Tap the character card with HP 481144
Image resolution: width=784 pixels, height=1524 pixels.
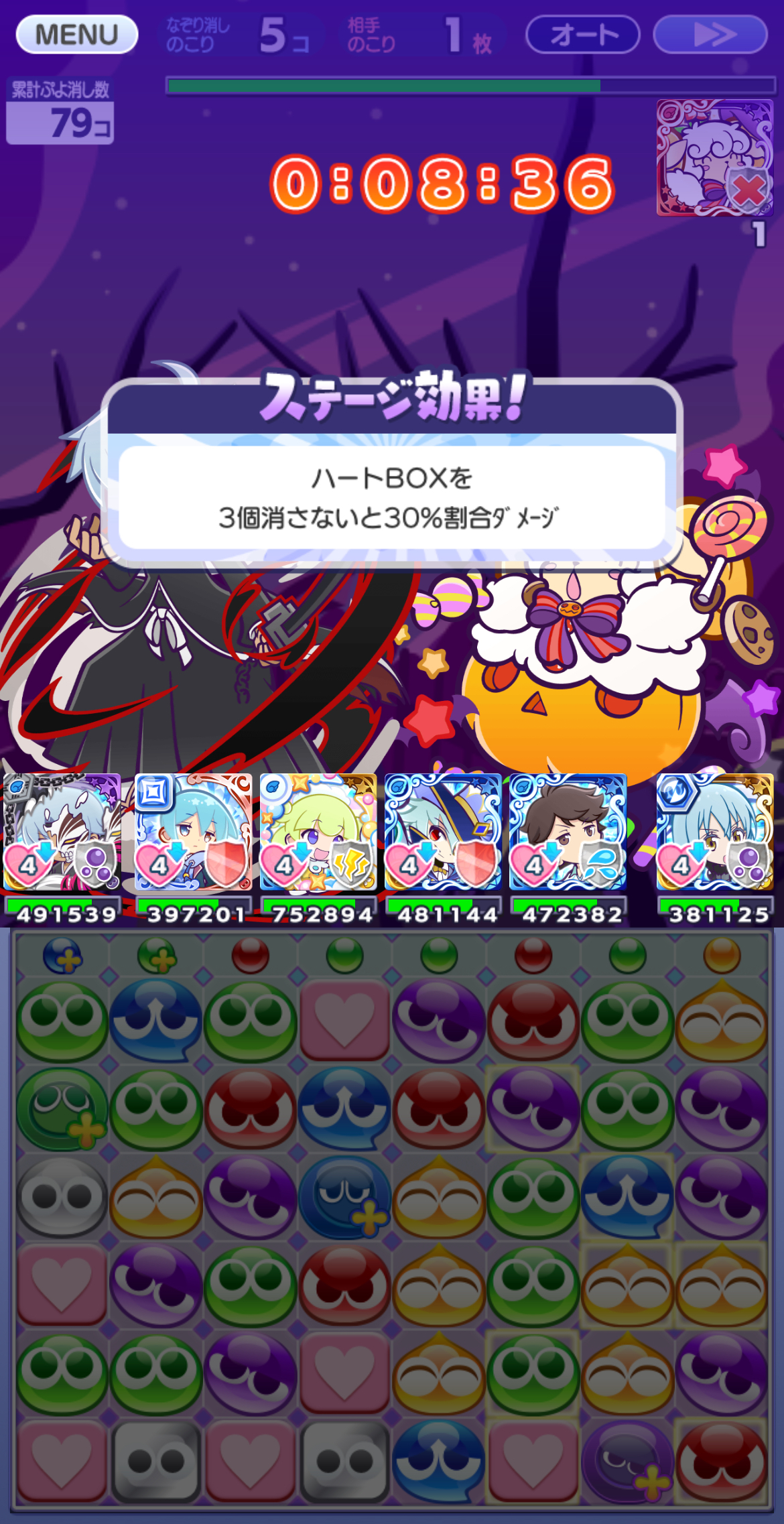pyautogui.click(x=443, y=832)
